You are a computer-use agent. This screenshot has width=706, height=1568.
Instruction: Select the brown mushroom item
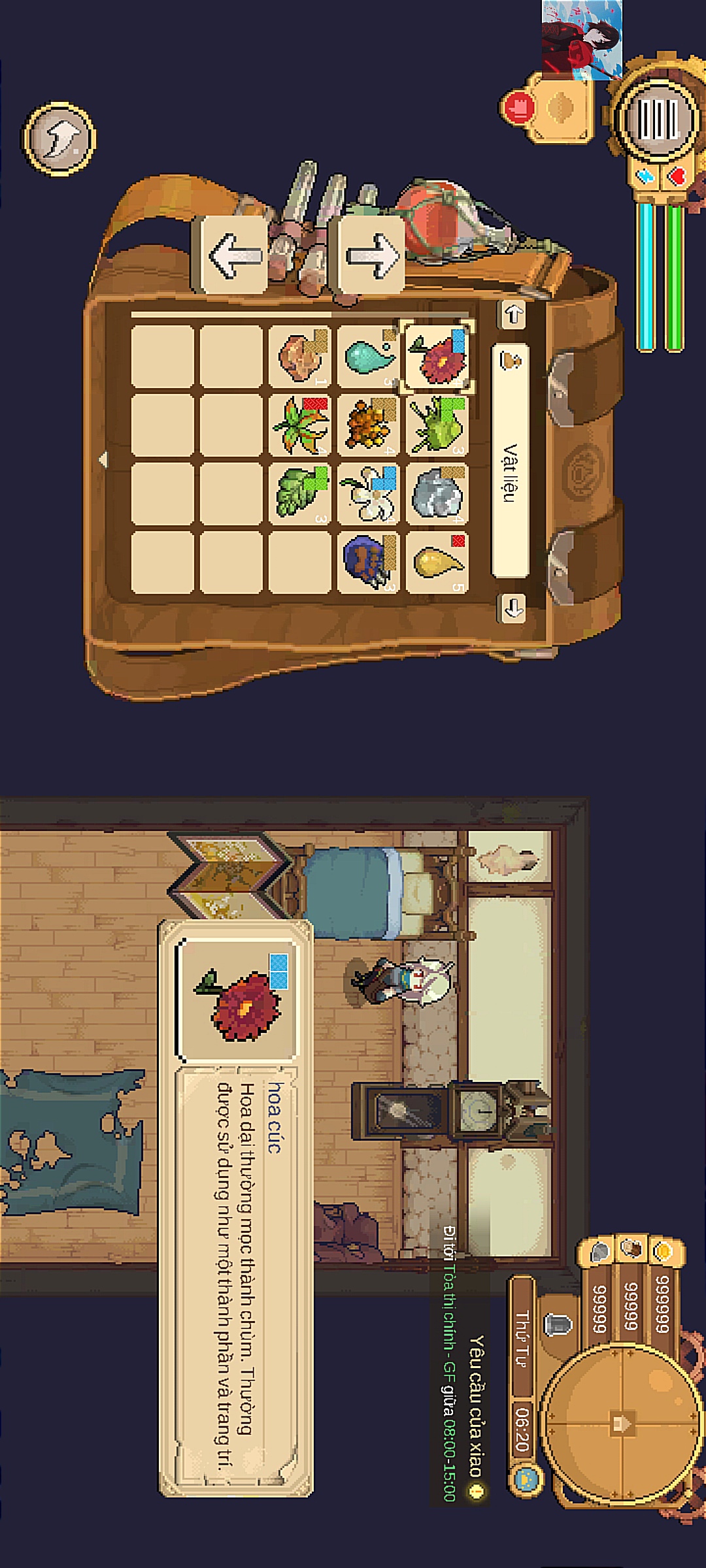pyautogui.click(x=299, y=357)
